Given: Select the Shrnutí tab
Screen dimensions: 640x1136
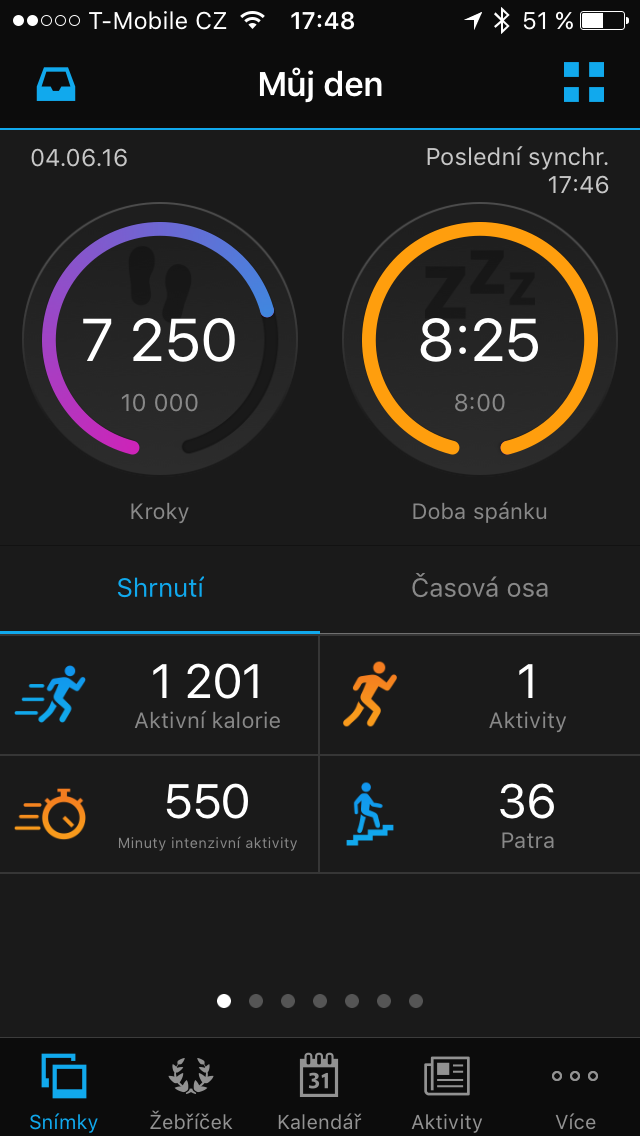Looking at the screenshot, I should pyautogui.click(x=159, y=588).
